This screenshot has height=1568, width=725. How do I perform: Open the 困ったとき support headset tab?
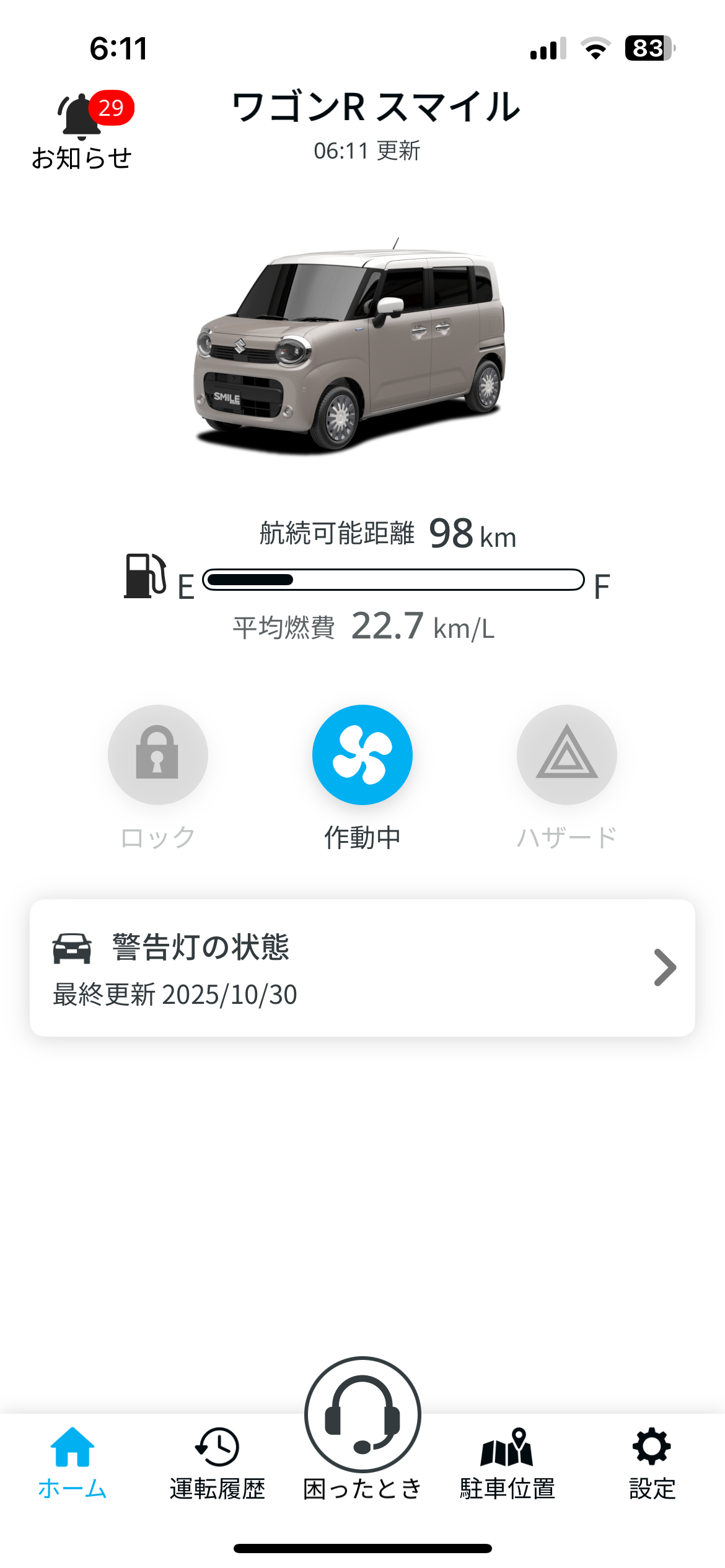pos(362,1424)
